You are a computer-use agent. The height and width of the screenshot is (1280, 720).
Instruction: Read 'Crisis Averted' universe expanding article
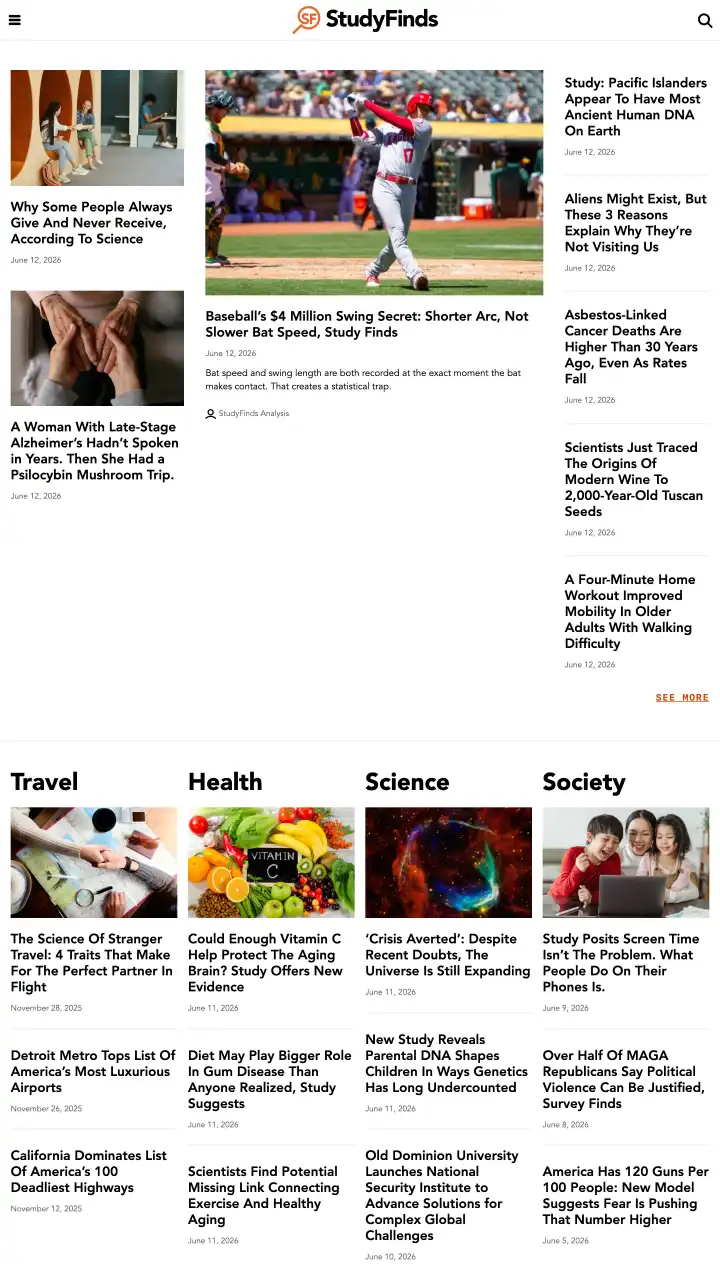click(447, 955)
